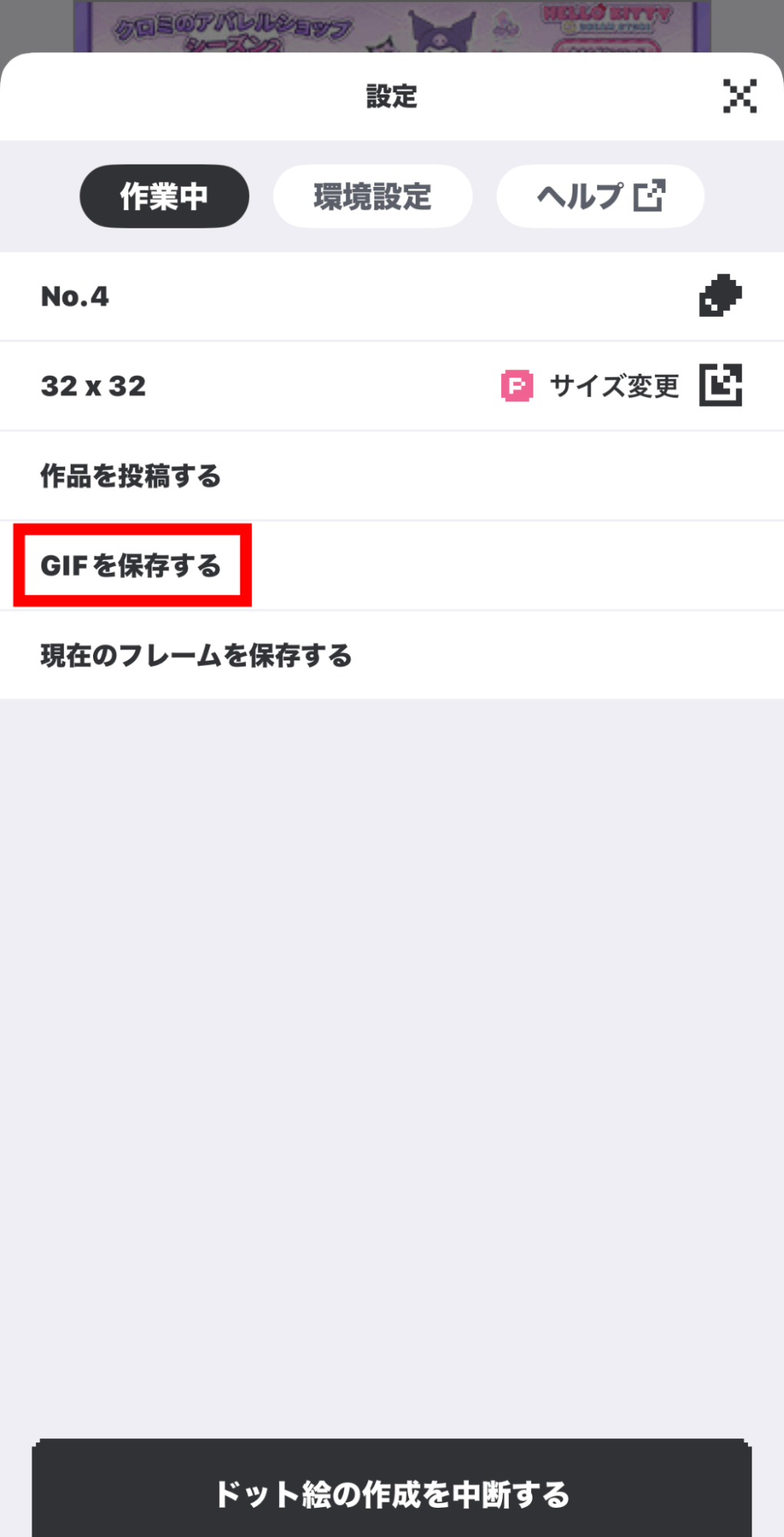Click 現在のフレームを保存する to save frame
Screen dimensions: 784x1537
[195, 656]
